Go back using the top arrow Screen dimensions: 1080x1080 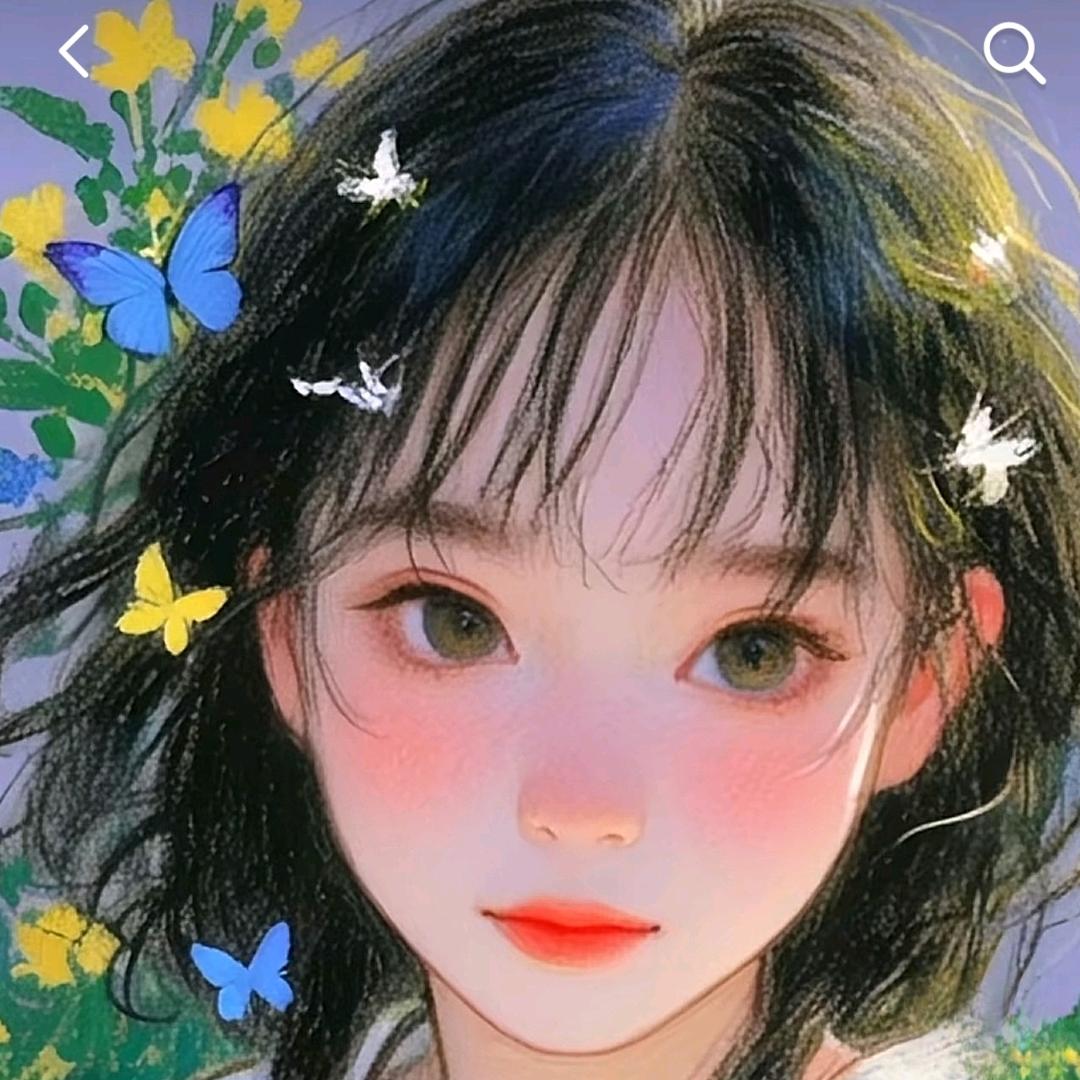pos(74,51)
